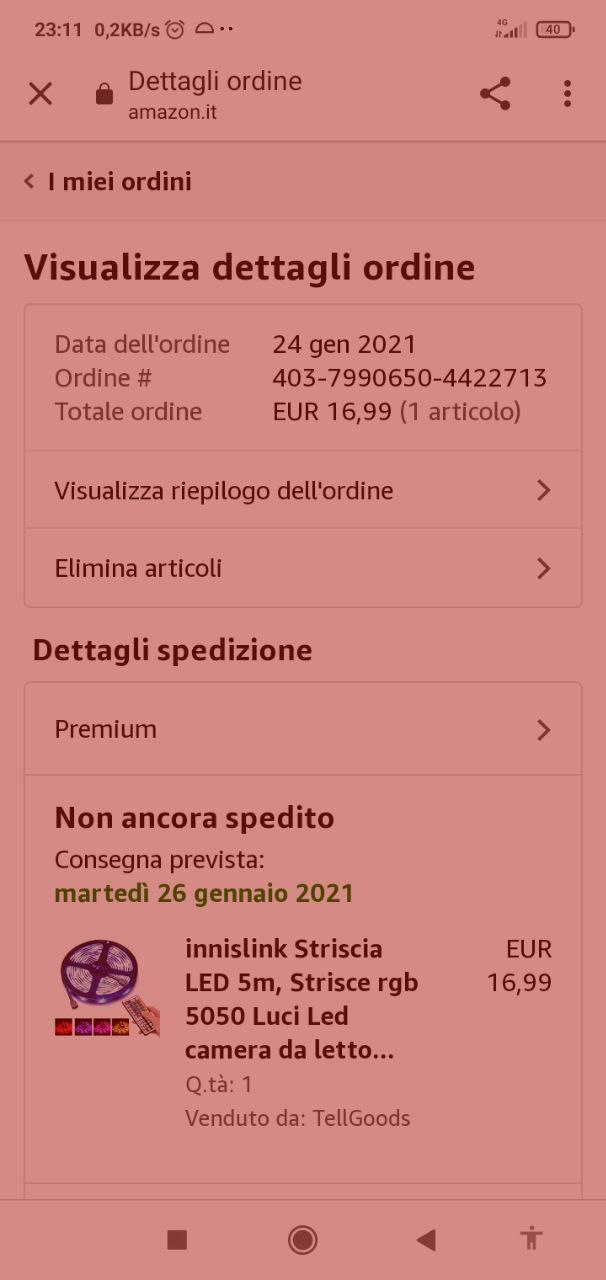Open Visualizza riepilogo dell'ordine

(303, 490)
